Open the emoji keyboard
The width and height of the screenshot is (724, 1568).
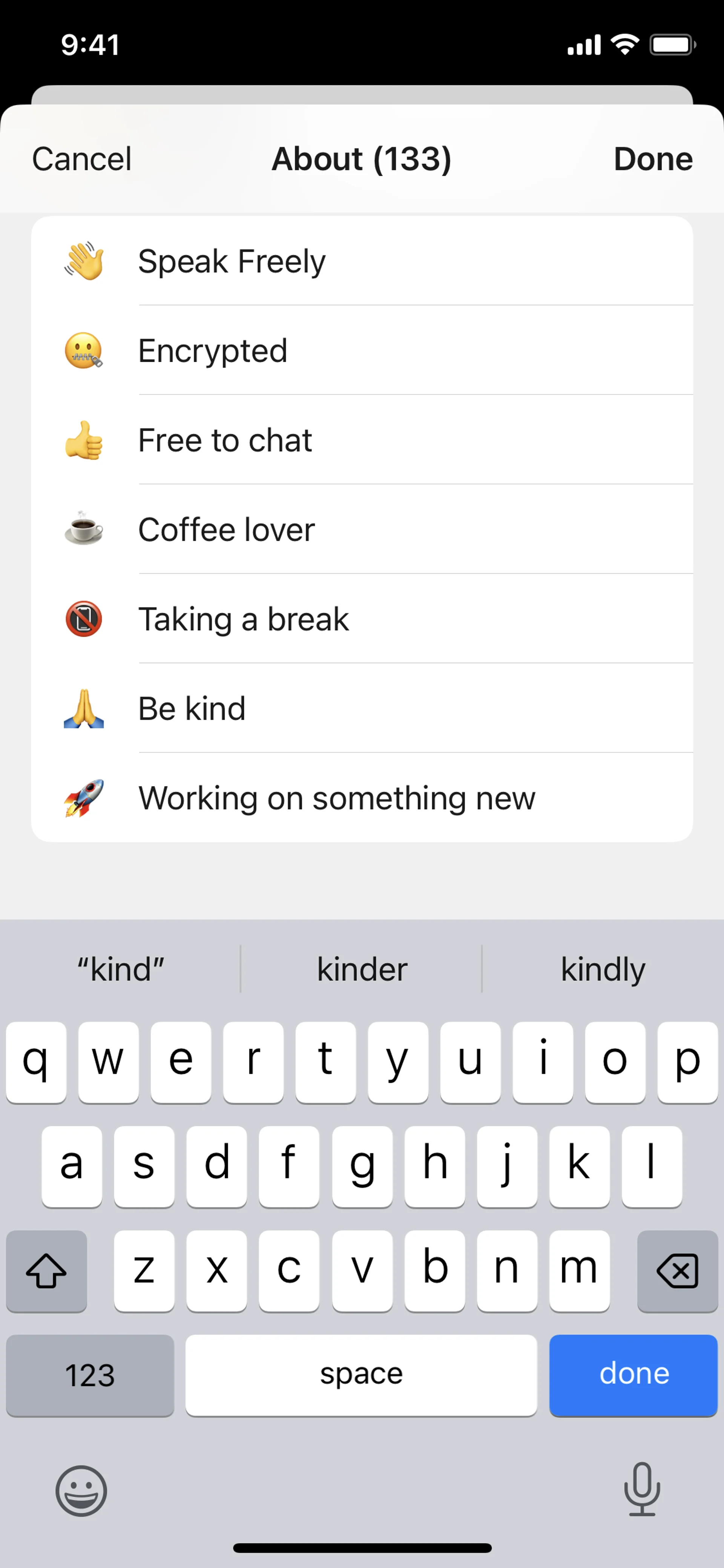tap(81, 1490)
